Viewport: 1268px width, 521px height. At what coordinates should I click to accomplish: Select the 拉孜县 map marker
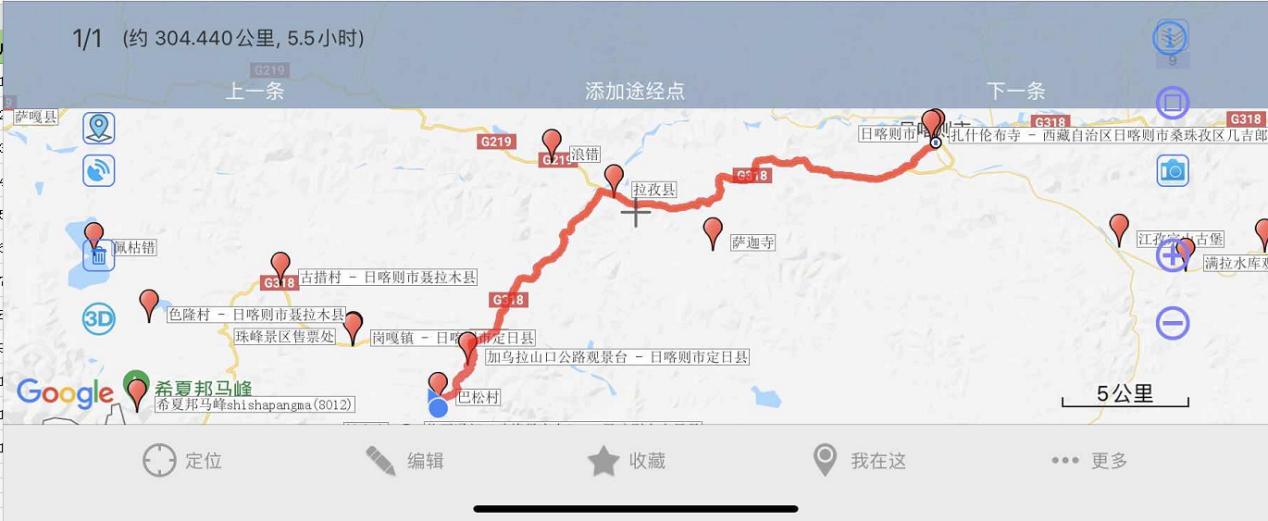pyautogui.click(x=614, y=179)
